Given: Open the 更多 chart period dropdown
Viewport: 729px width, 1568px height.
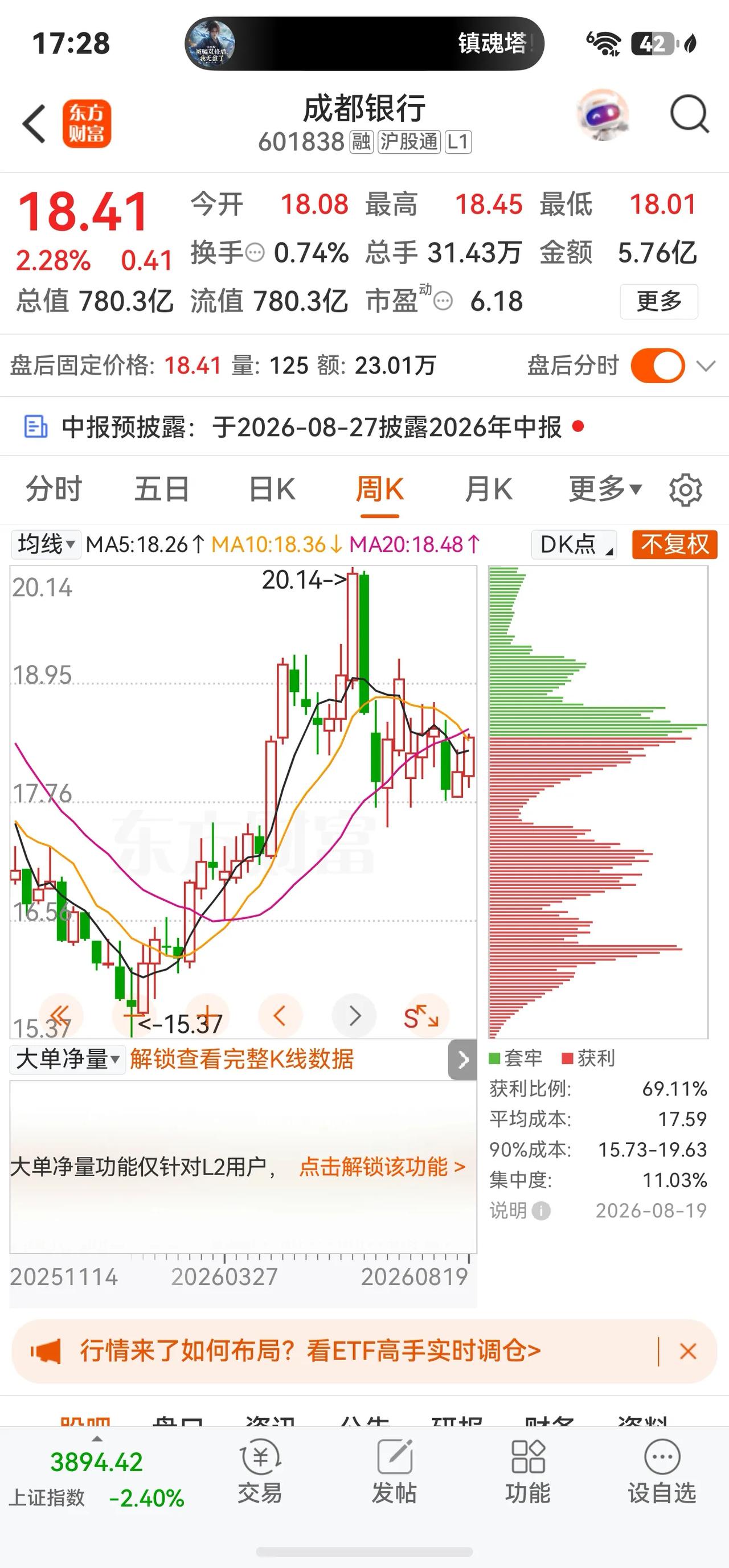Looking at the screenshot, I should pos(605,489).
